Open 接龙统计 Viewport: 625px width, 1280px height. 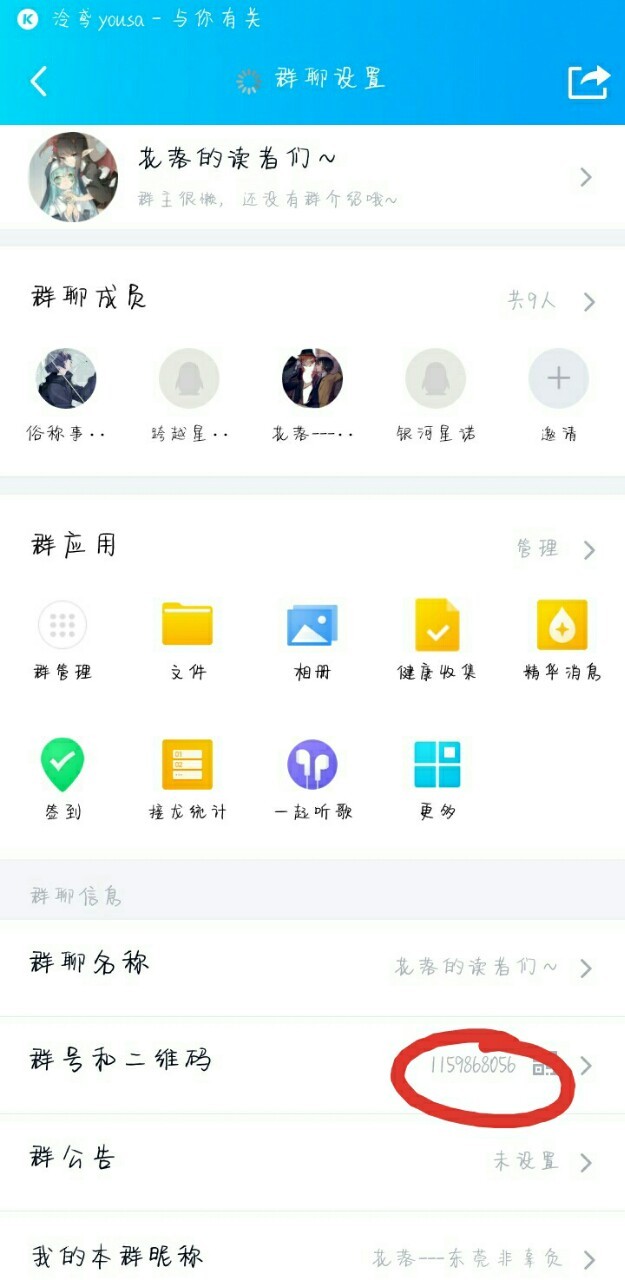click(x=187, y=766)
